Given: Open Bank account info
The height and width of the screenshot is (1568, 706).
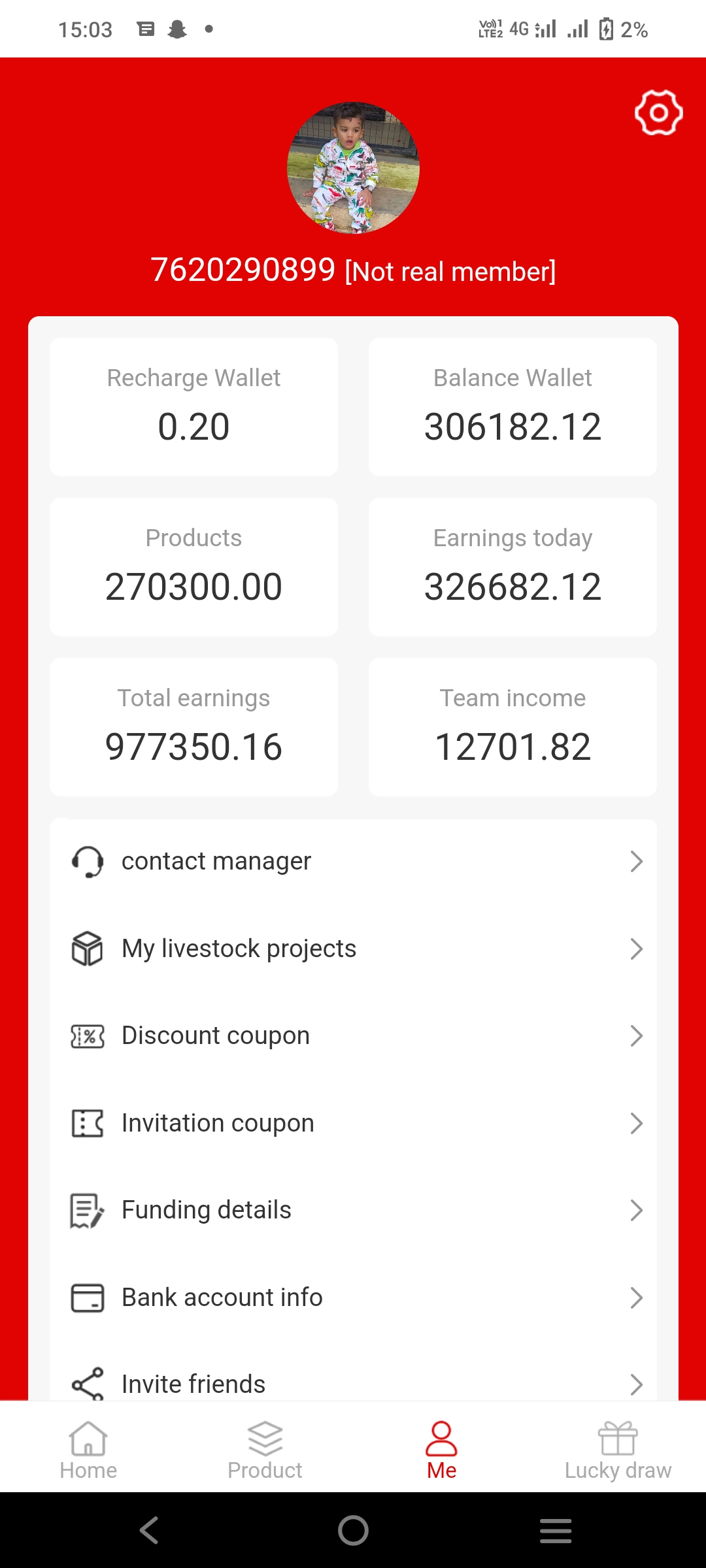Looking at the screenshot, I should 353,1298.
